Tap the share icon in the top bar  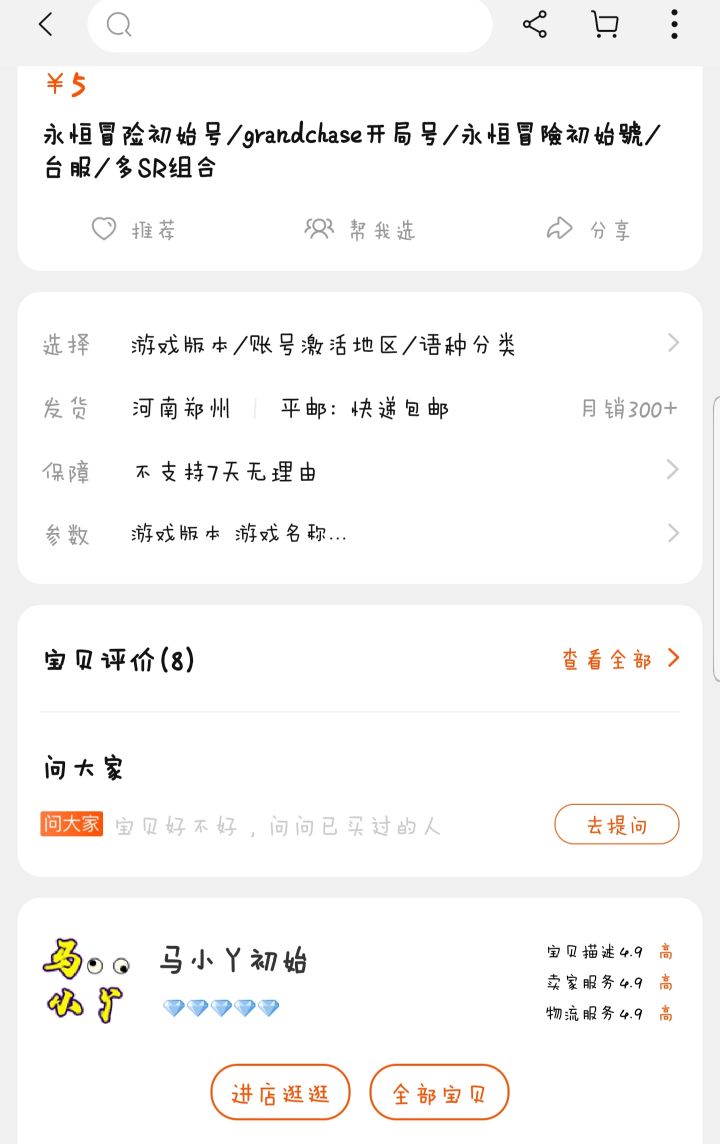[535, 26]
